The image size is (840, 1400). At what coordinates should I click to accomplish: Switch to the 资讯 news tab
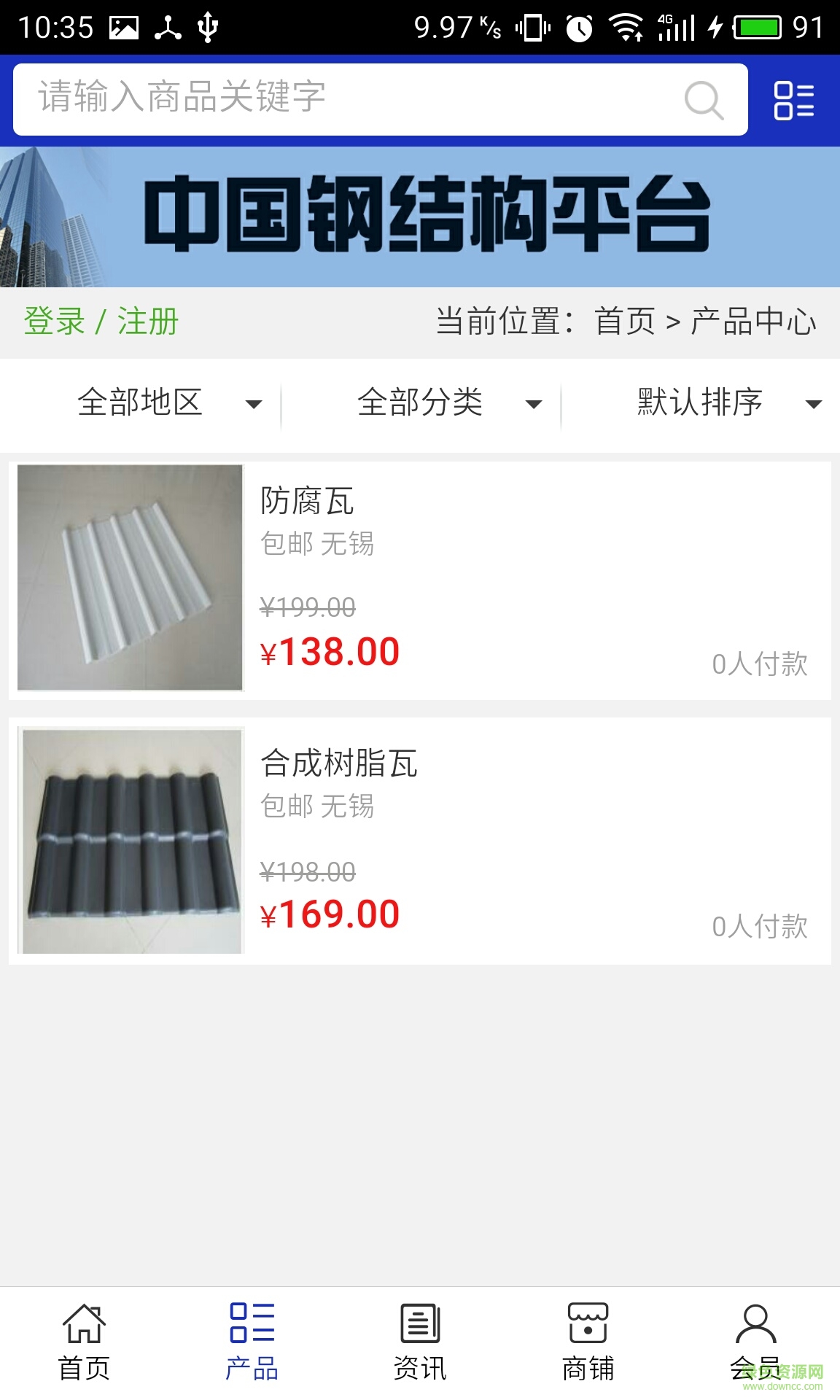[x=420, y=1342]
